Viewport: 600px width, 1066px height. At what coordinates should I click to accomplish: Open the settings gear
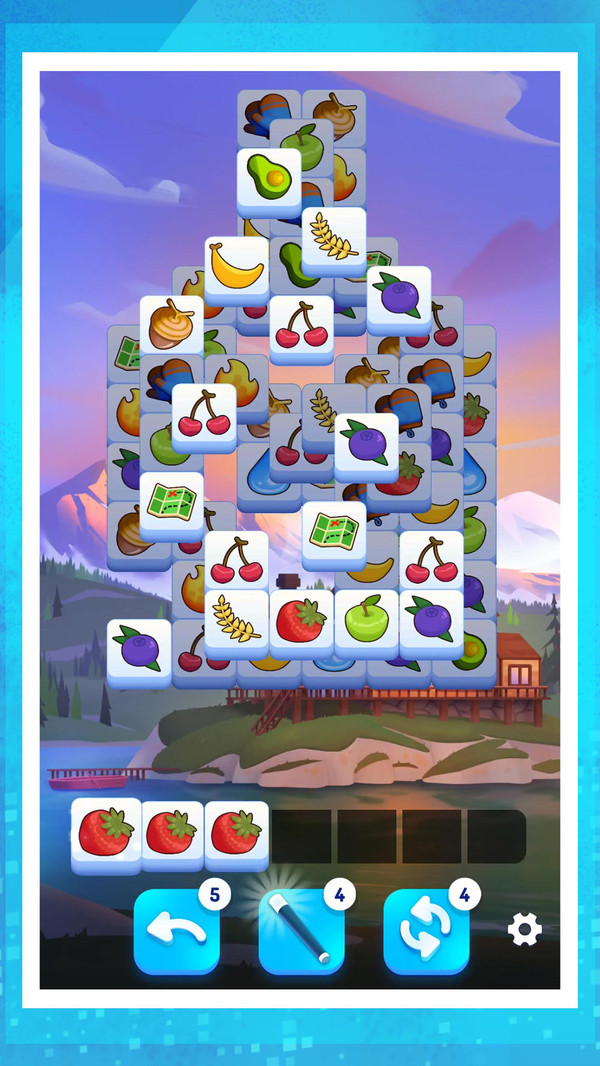pyautogui.click(x=524, y=930)
